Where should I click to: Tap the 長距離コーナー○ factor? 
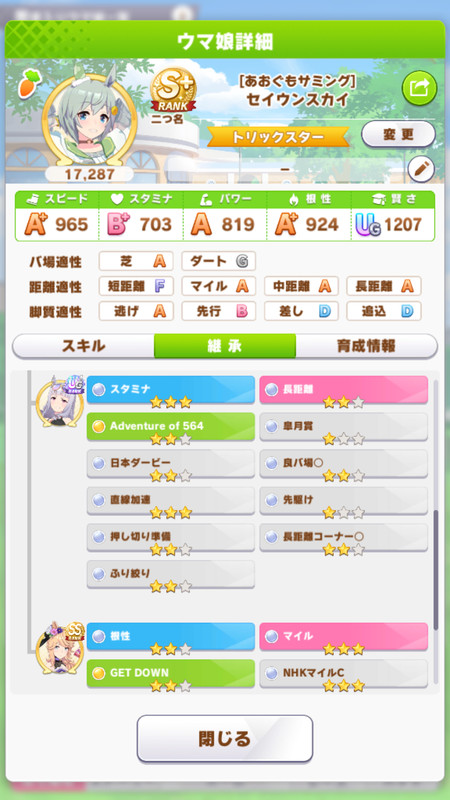(343, 538)
